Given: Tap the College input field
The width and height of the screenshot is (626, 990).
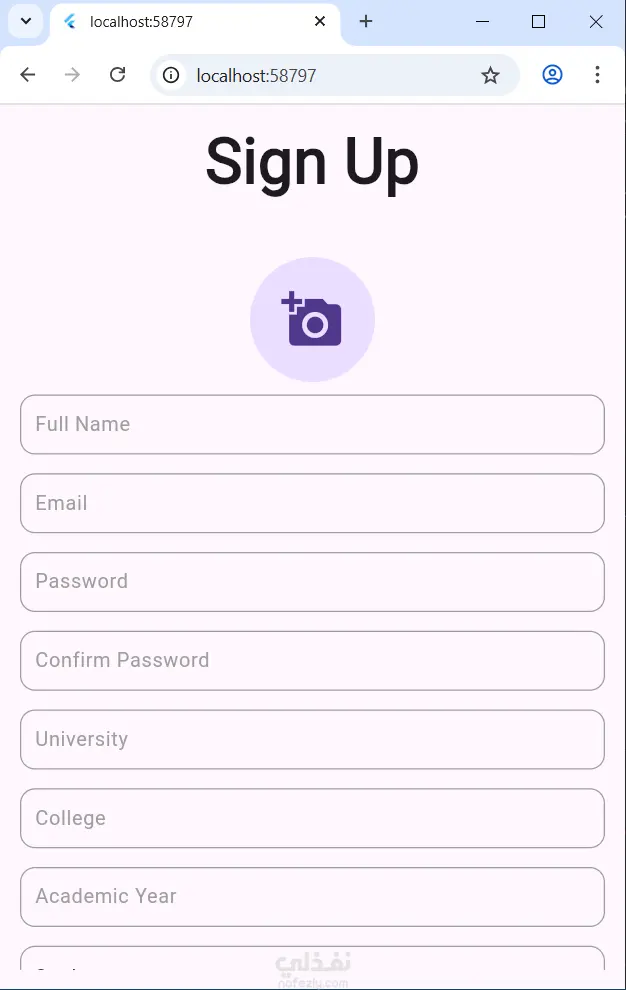Looking at the screenshot, I should pos(312,818).
